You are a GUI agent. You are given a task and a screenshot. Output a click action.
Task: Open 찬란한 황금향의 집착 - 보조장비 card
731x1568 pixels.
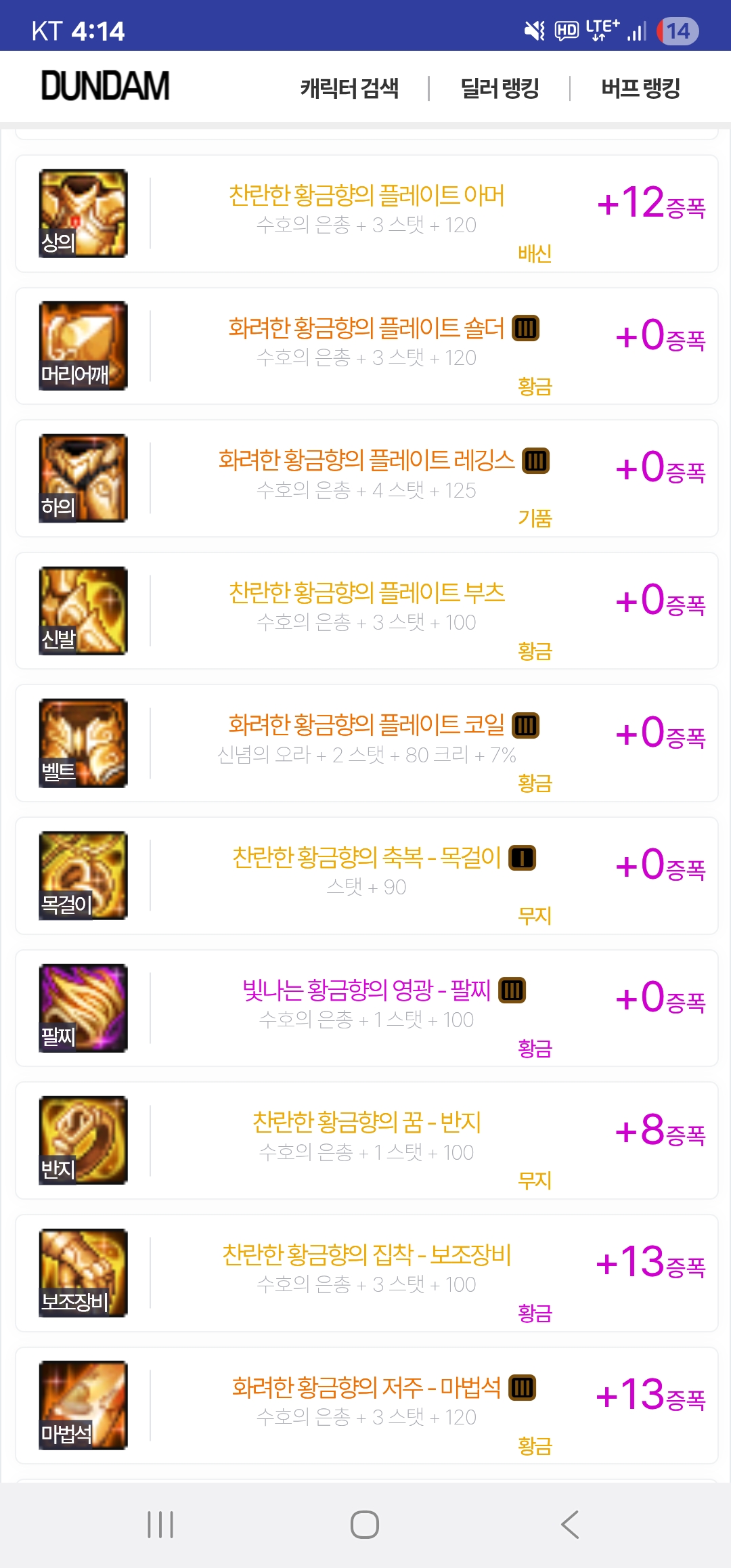click(366, 1255)
